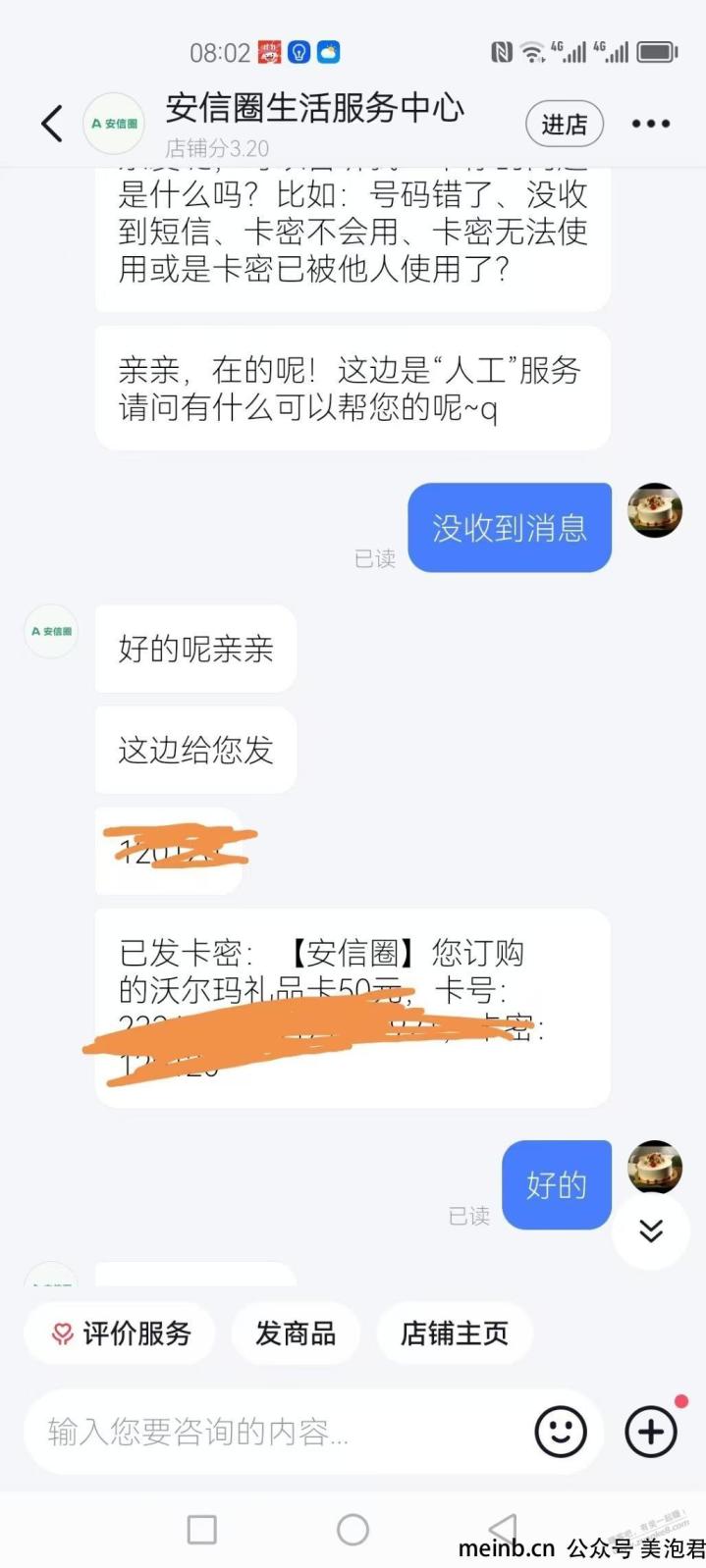The image size is (706, 1568).
Task: Open 店铺主页 shop homepage
Action: click(455, 1333)
